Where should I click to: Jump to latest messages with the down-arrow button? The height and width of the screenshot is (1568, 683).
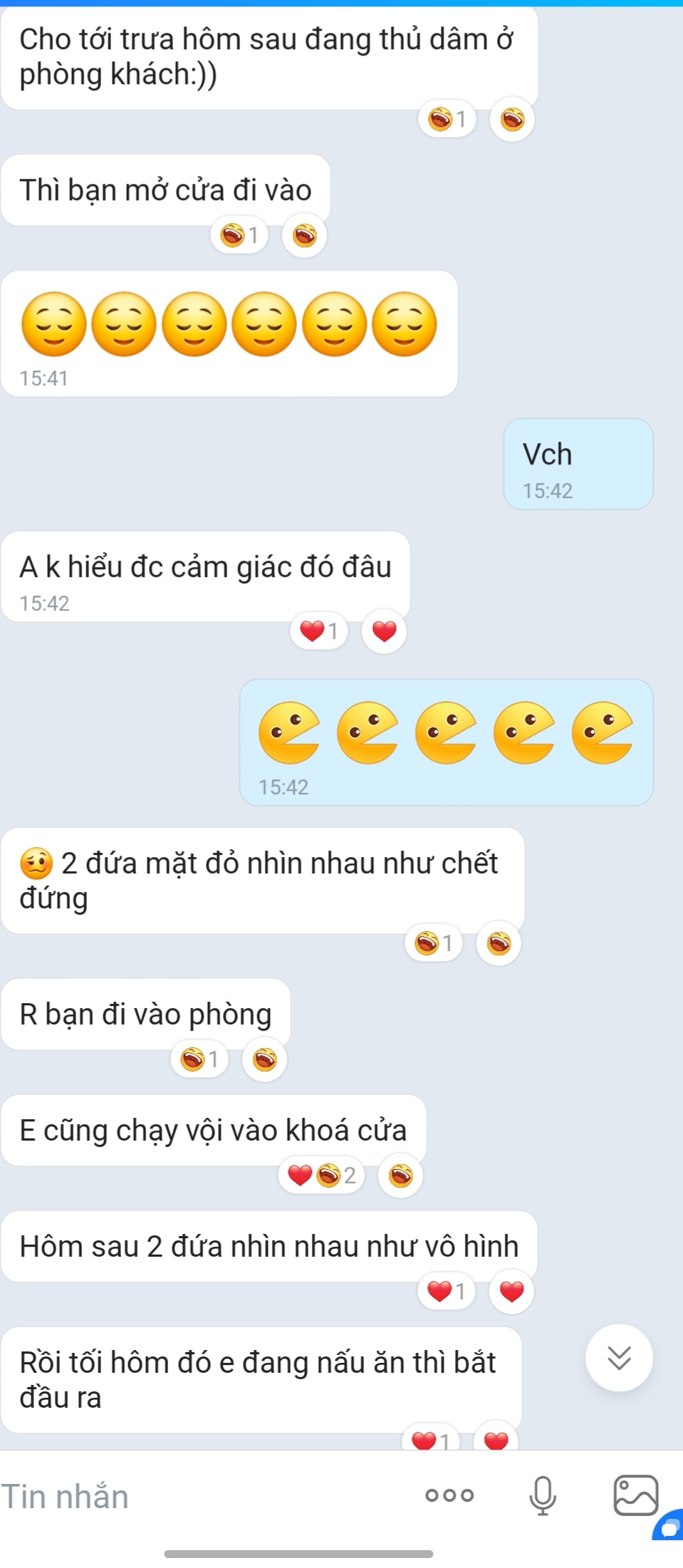point(619,1358)
